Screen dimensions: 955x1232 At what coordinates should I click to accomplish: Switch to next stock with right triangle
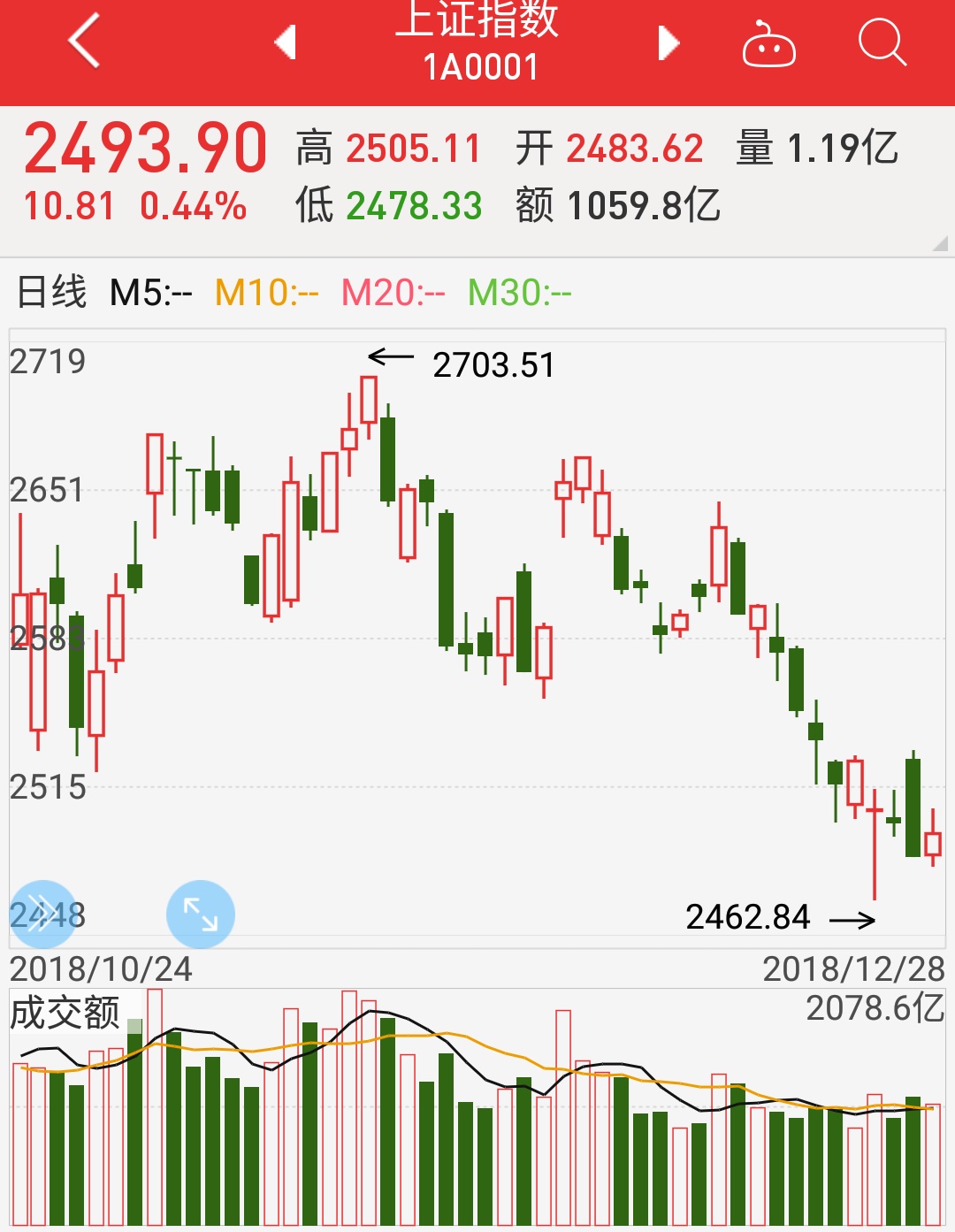(670, 42)
